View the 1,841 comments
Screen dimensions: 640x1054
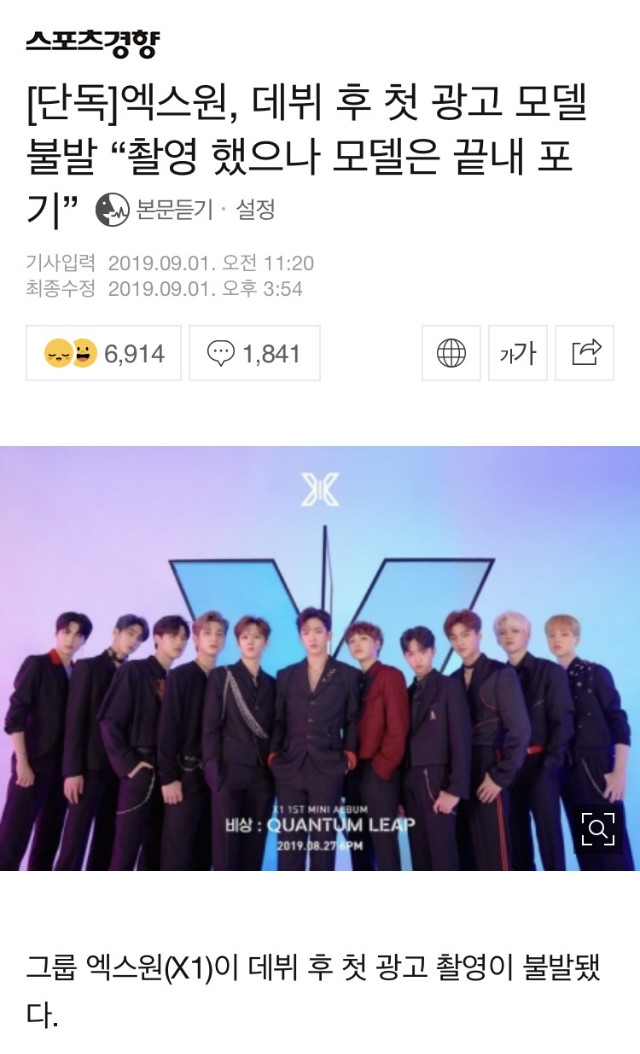point(254,353)
